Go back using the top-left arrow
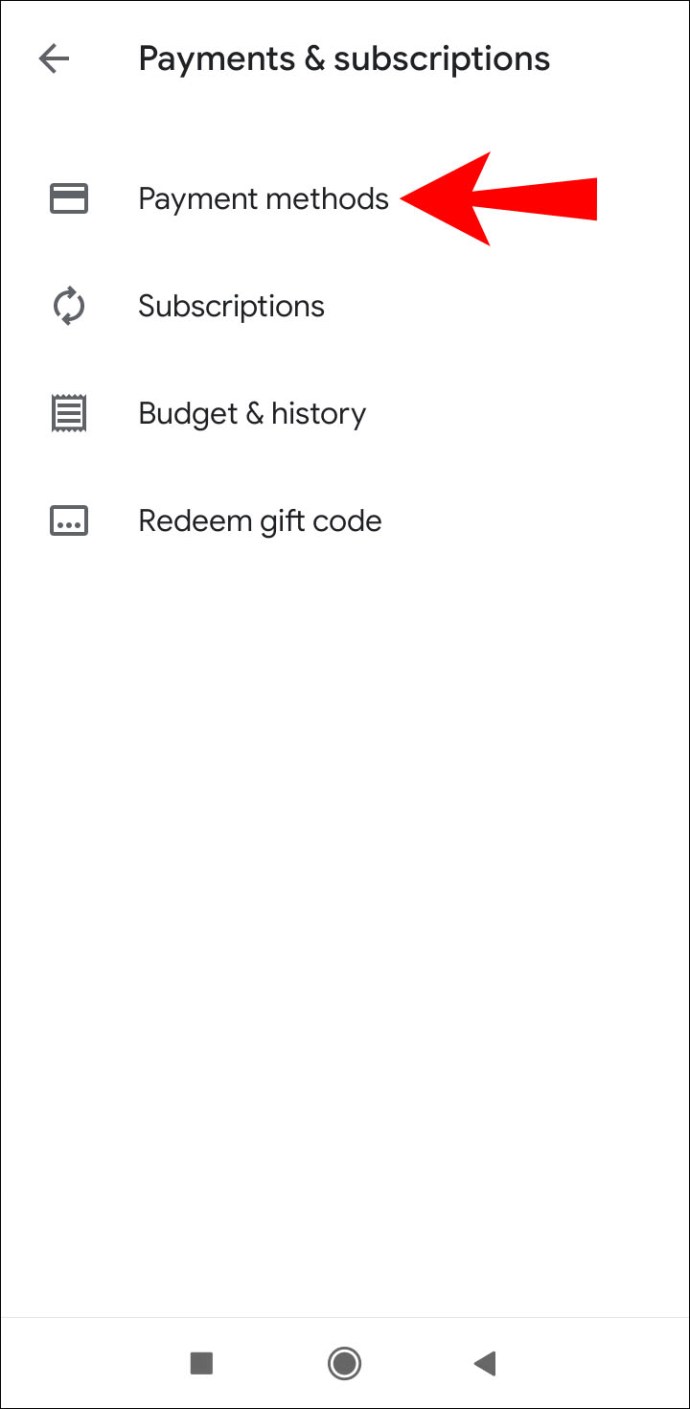Image resolution: width=690 pixels, height=1409 pixels. pyautogui.click(x=54, y=59)
